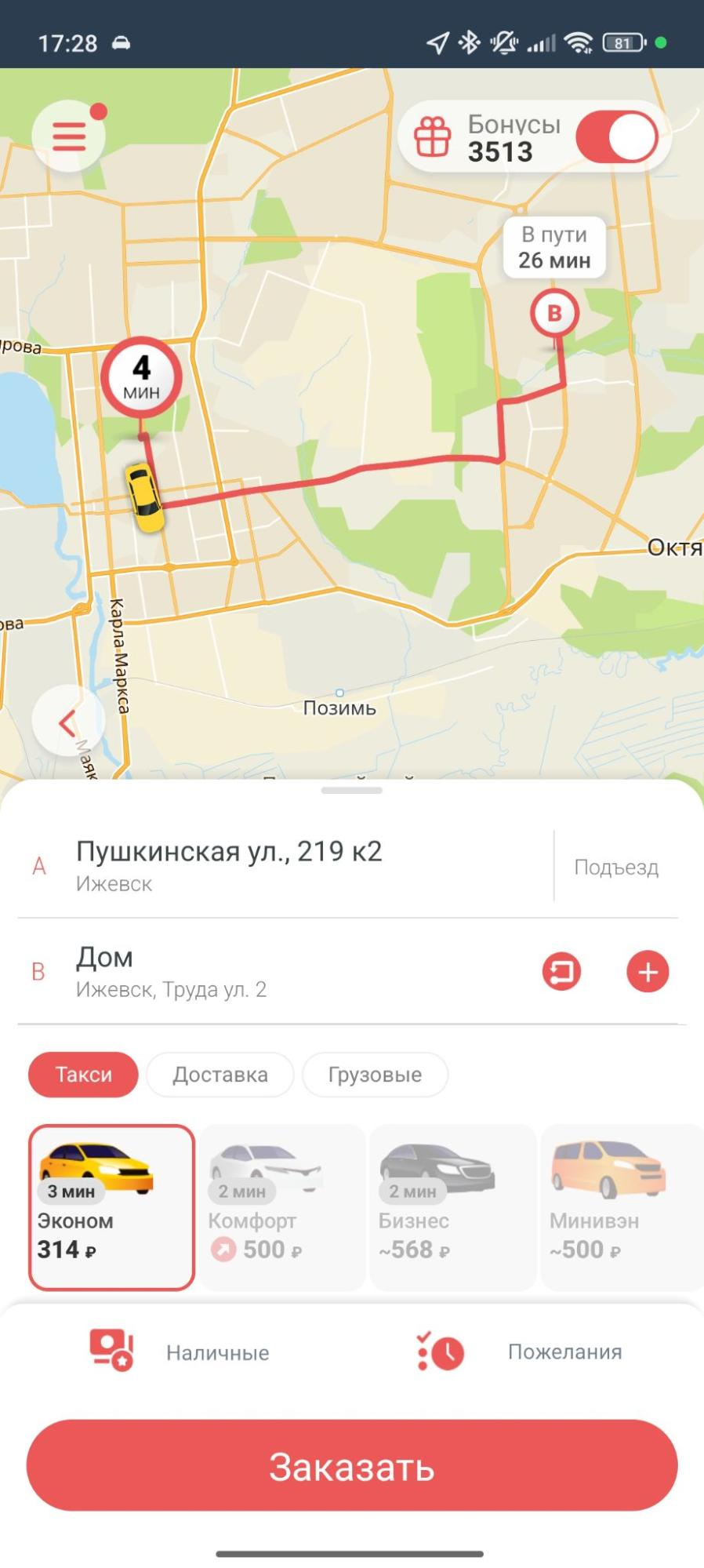The image size is (704, 1568).
Task: Switch to Доставка service
Action: pos(220,1074)
